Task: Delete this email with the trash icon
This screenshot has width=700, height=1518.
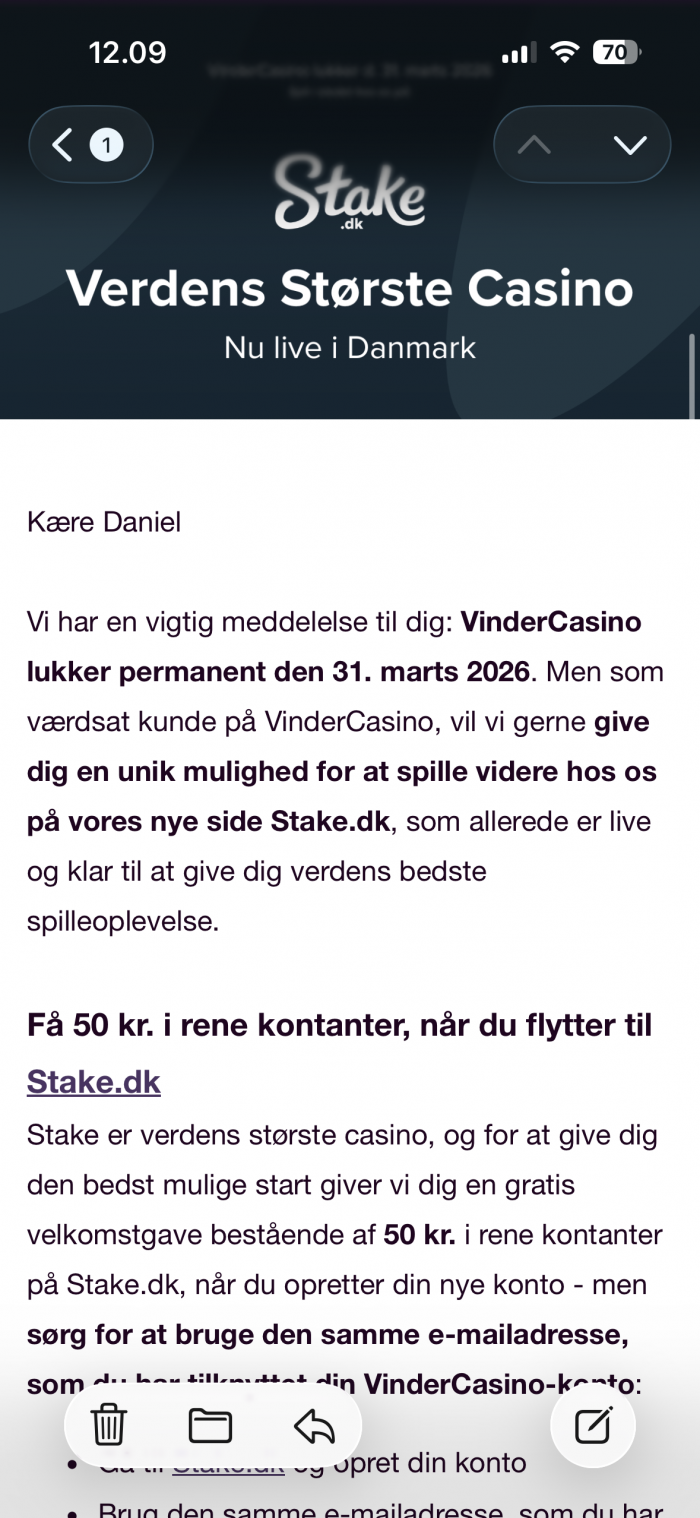Action: coord(109,1425)
